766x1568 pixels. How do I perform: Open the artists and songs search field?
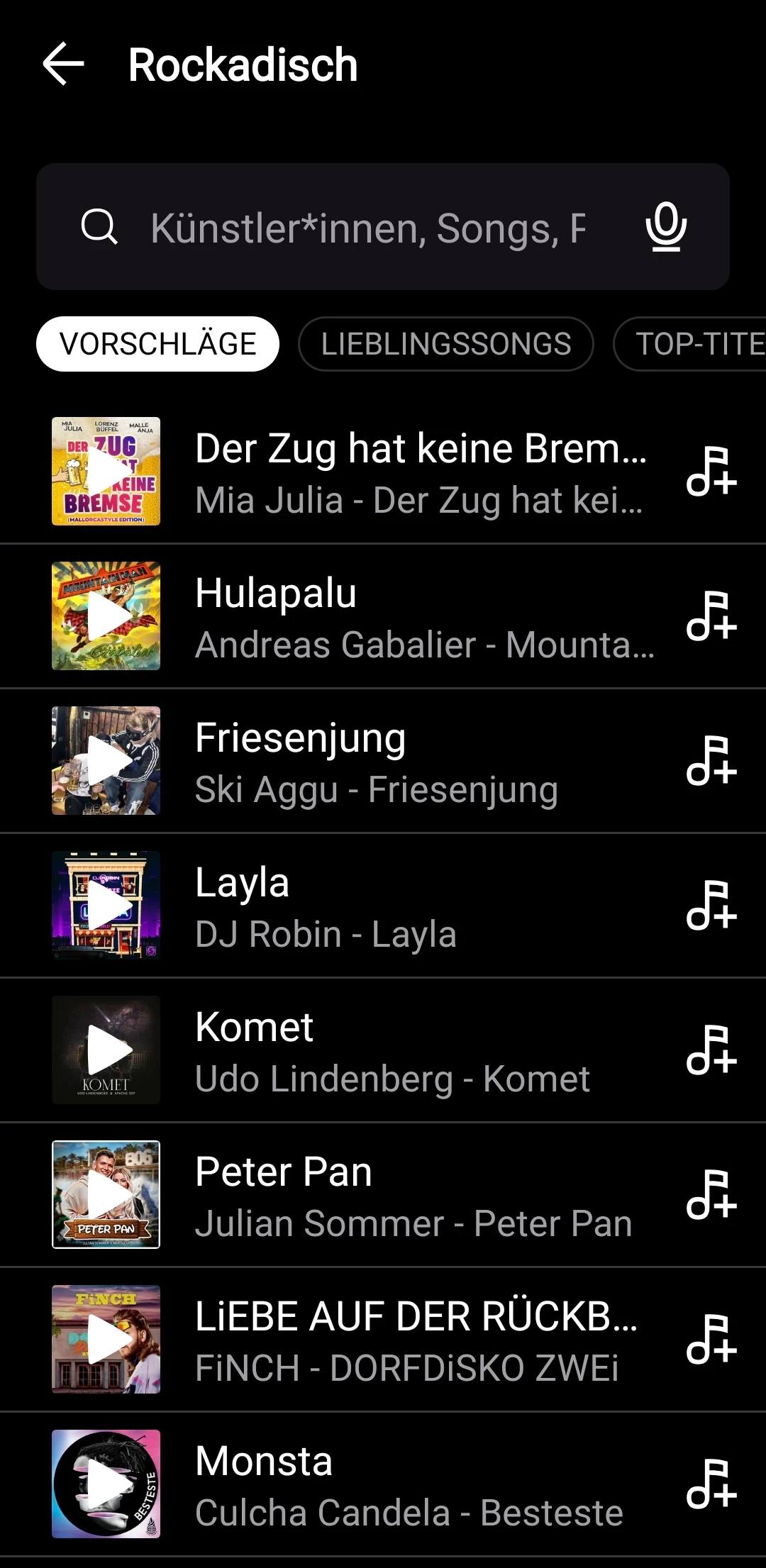click(367, 228)
